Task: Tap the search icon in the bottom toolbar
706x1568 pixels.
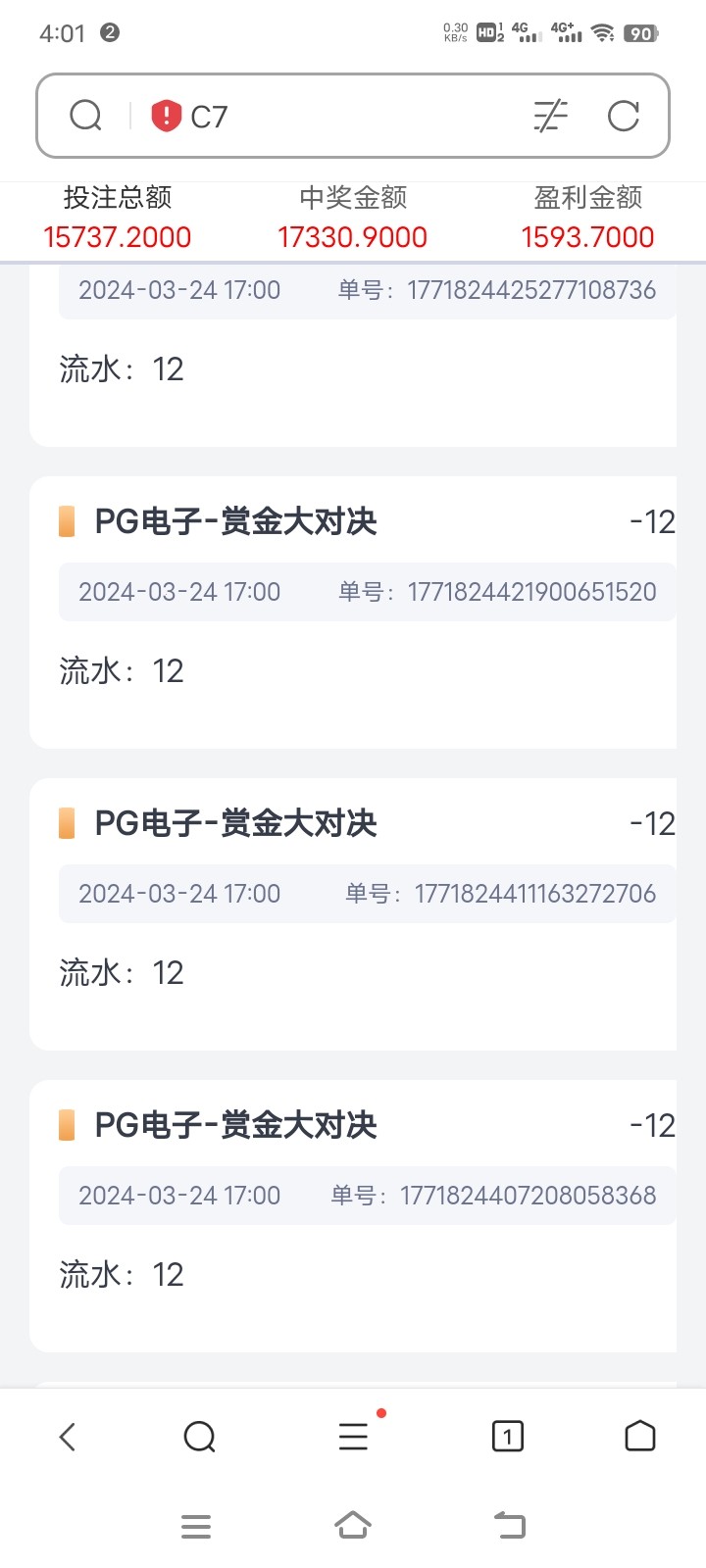Action: 200,1437
